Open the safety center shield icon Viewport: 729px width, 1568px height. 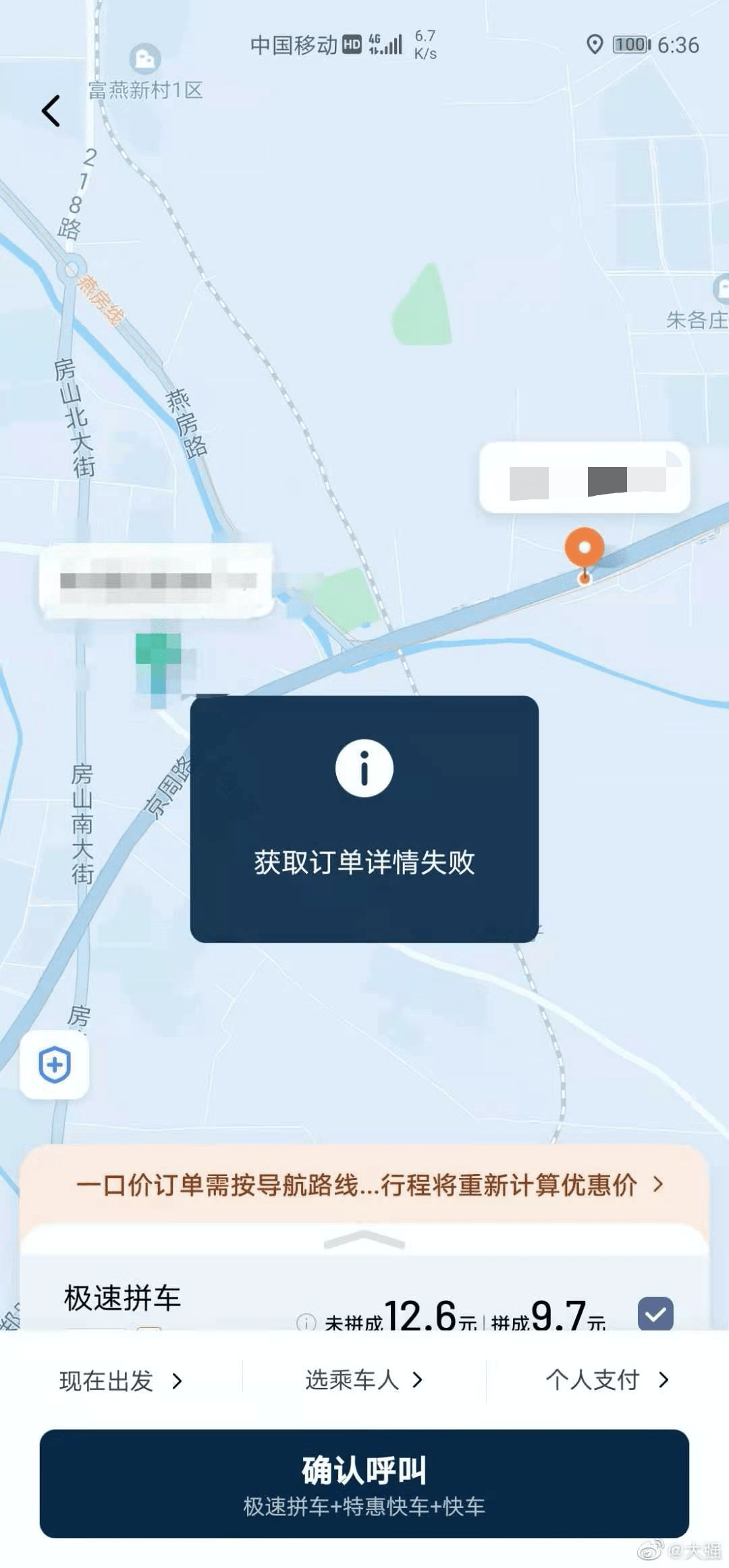tap(55, 1065)
